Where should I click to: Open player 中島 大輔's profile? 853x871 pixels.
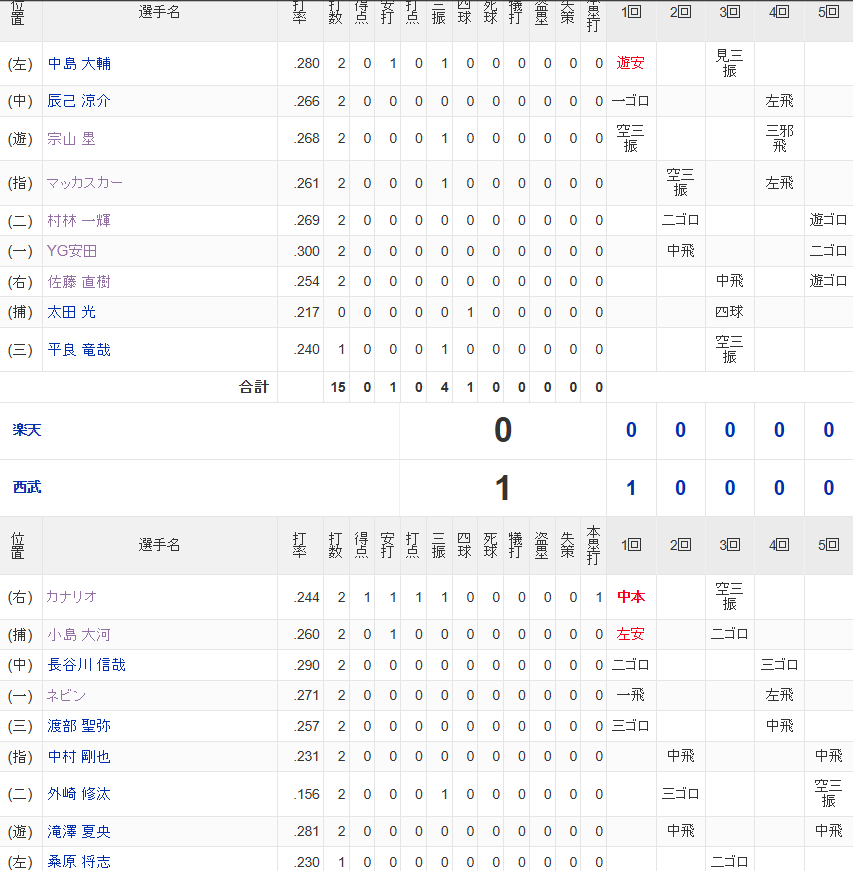pyautogui.click(x=79, y=64)
